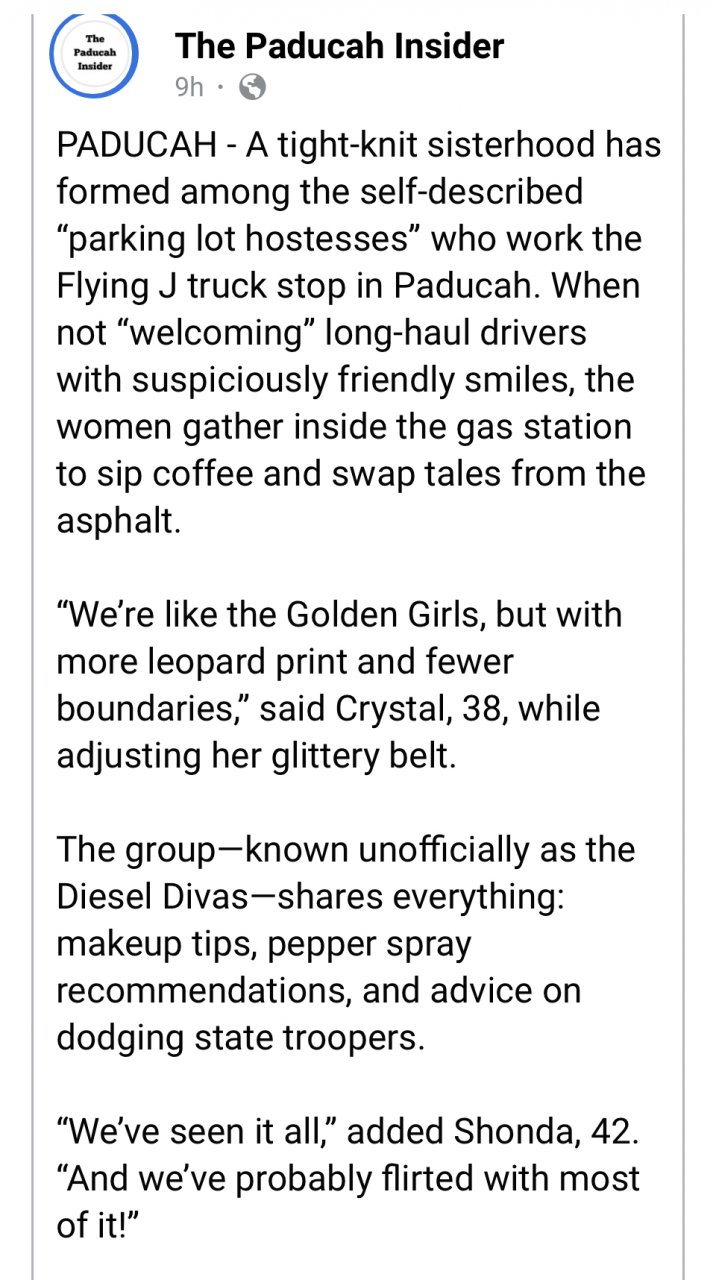This screenshot has height=1280, width=716.
Task: View the post's 9h timestamp
Action: [x=189, y=87]
